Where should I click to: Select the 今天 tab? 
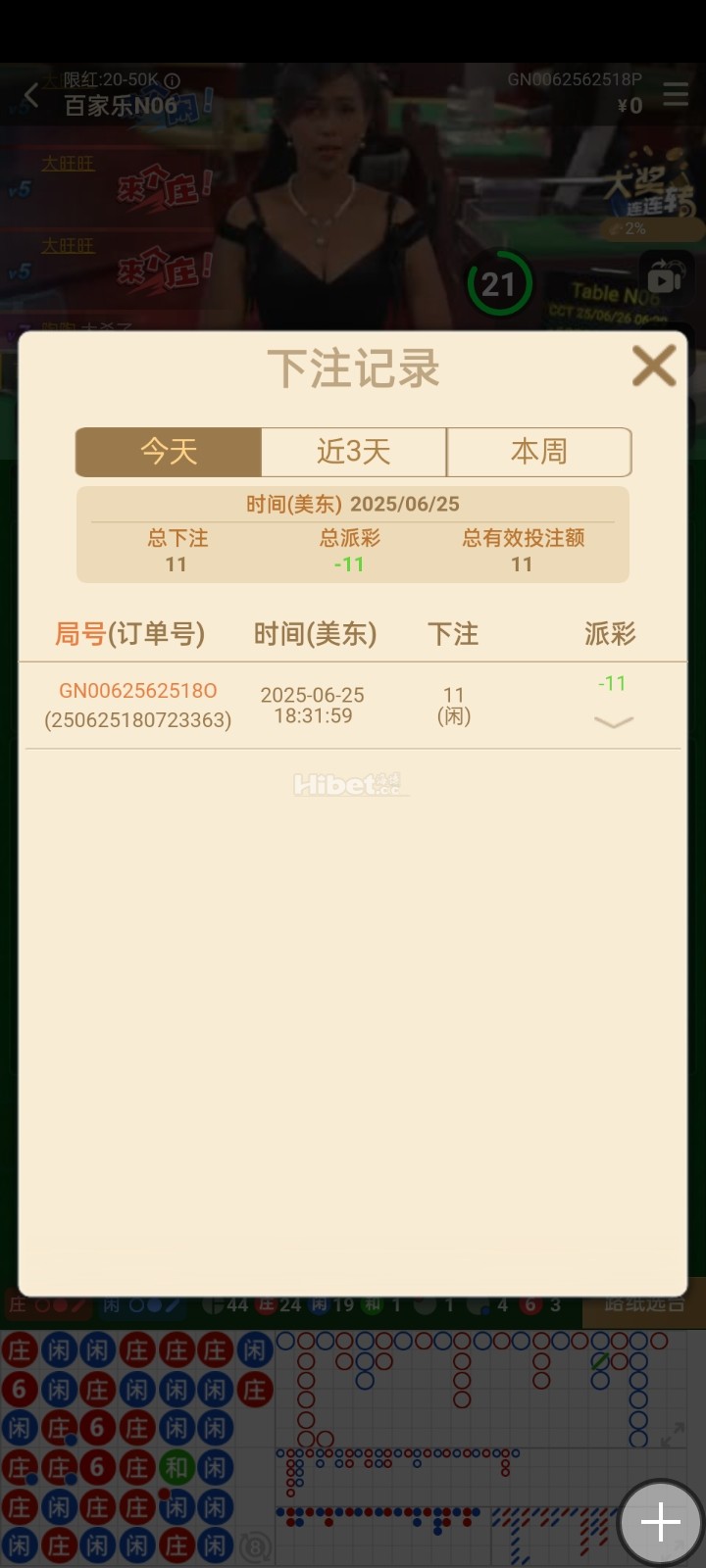(x=169, y=452)
